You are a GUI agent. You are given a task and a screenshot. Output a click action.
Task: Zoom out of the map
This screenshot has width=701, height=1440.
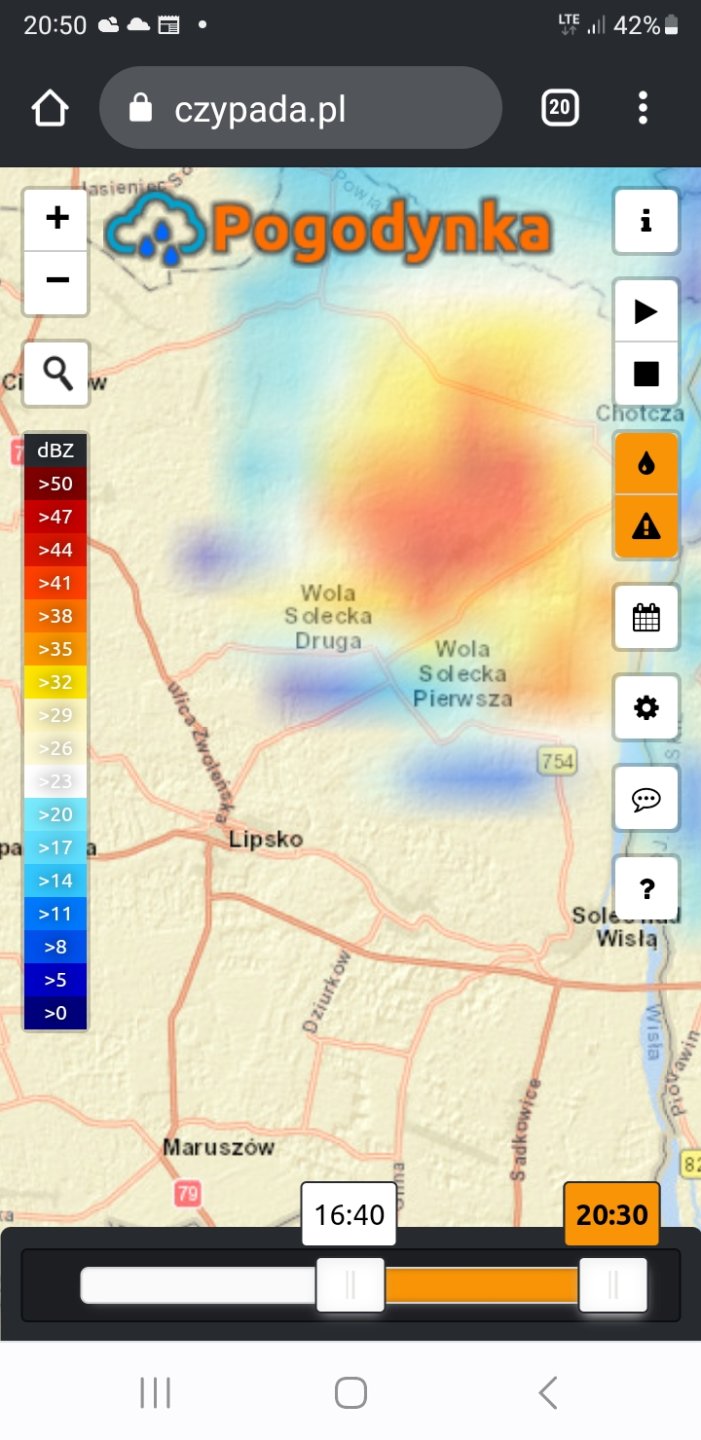(57, 280)
